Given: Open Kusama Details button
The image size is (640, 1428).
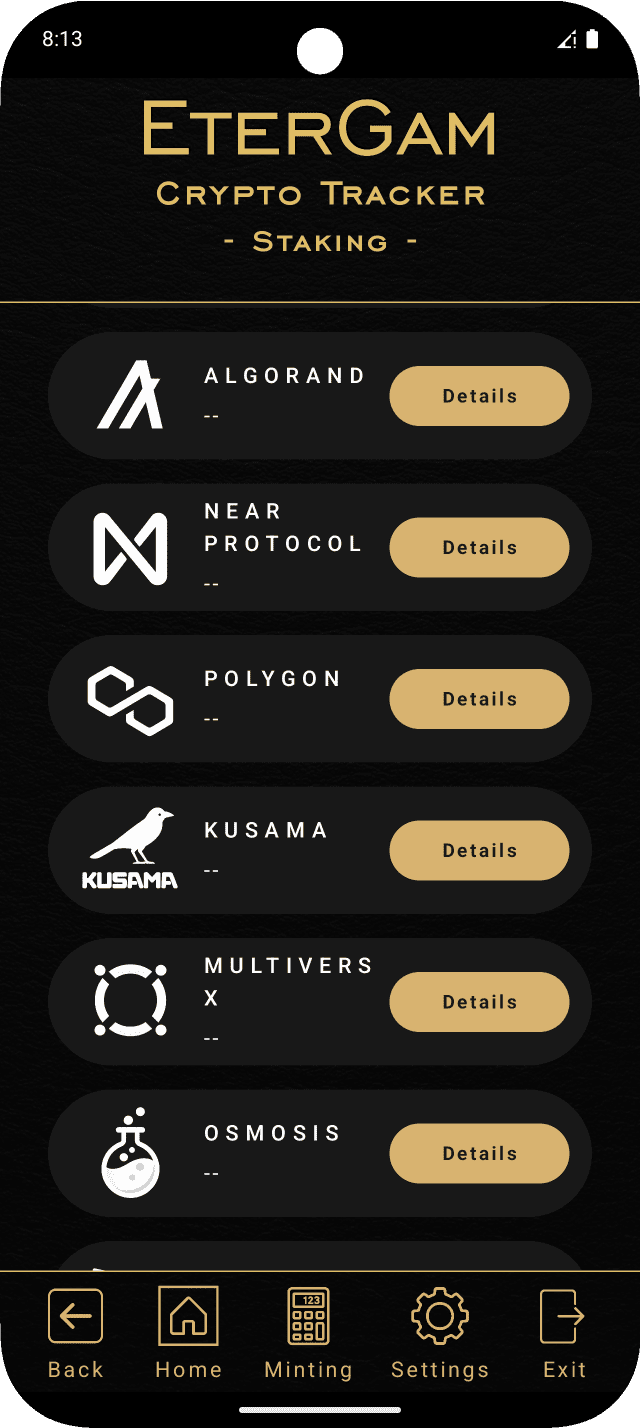Looking at the screenshot, I should tap(479, 851).
